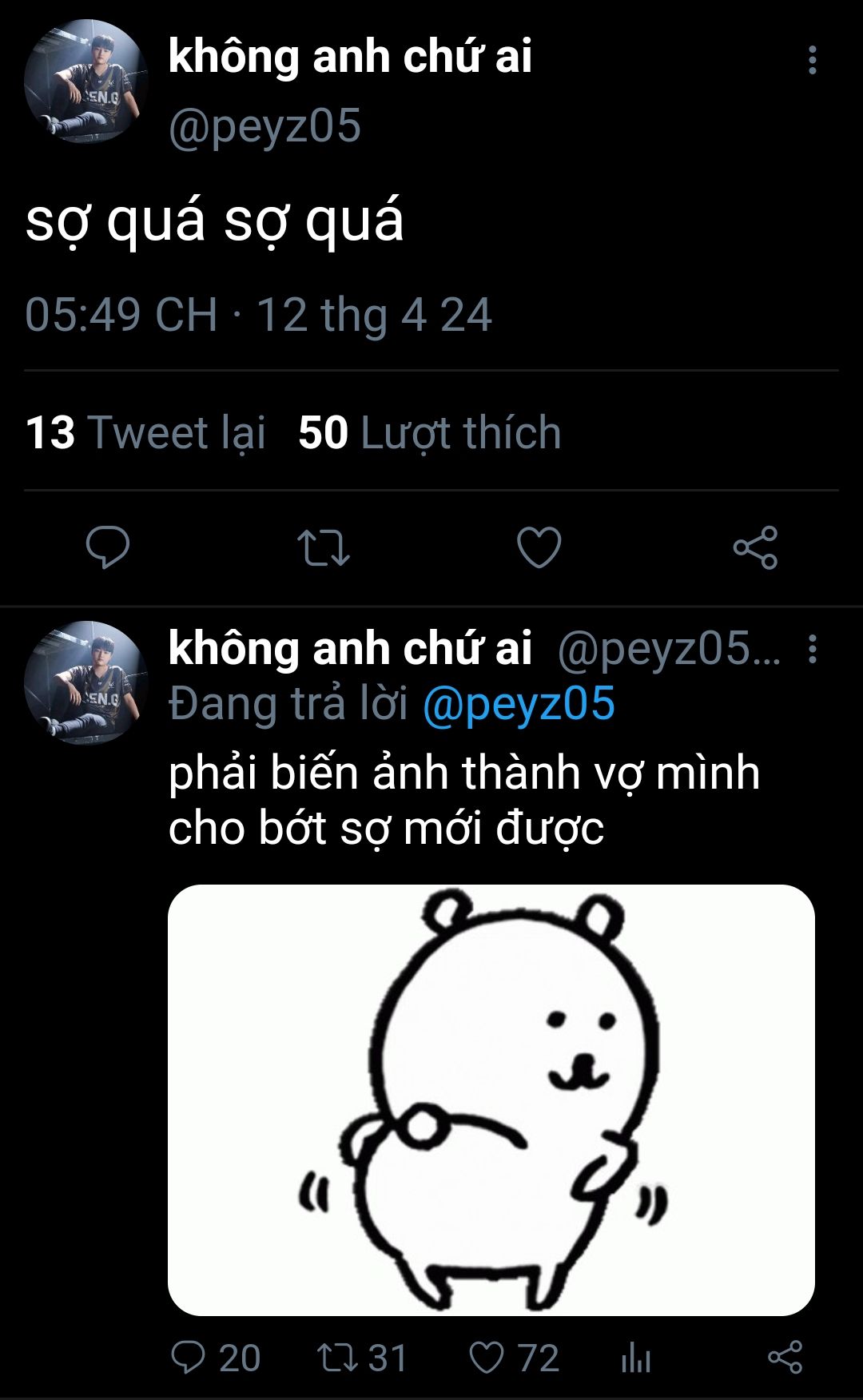This screenshot has height=1400, width=863.
Task: Open the profile picture of the main tweet
Action: click(86, 82)
